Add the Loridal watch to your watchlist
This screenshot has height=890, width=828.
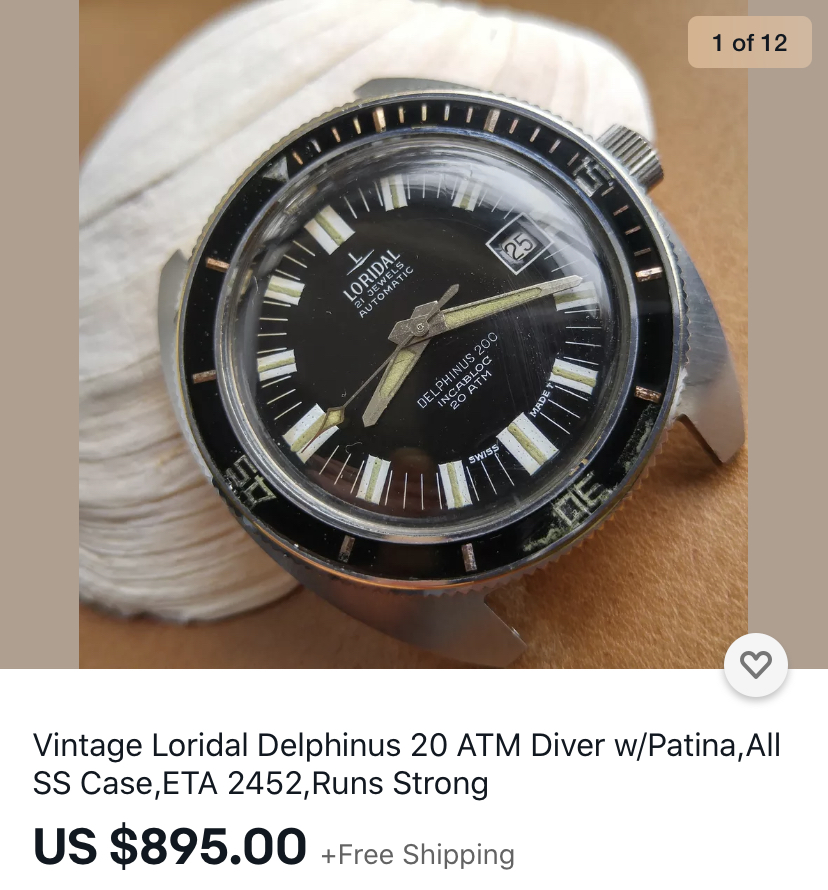pos(756,665)
